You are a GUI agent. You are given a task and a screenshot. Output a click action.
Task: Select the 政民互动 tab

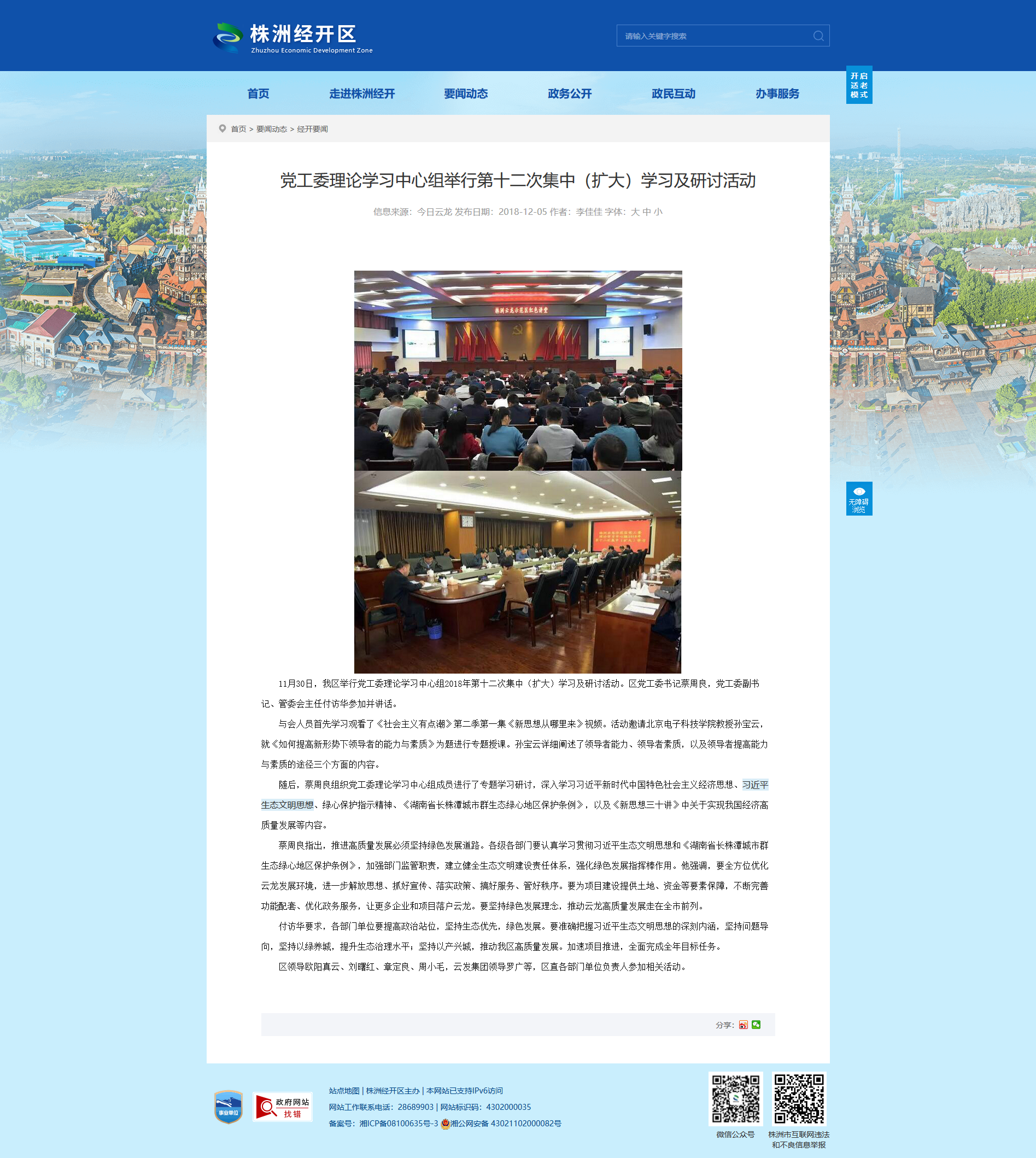tap(674, 93)
